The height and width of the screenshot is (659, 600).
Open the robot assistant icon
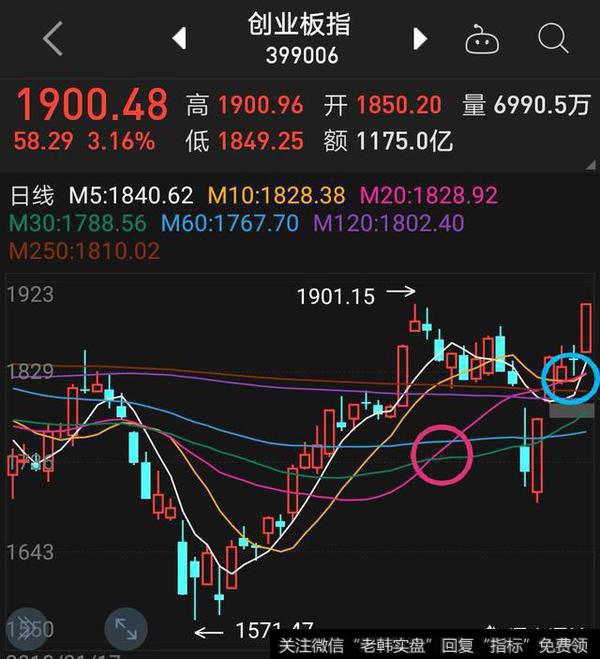coord(484,40)
